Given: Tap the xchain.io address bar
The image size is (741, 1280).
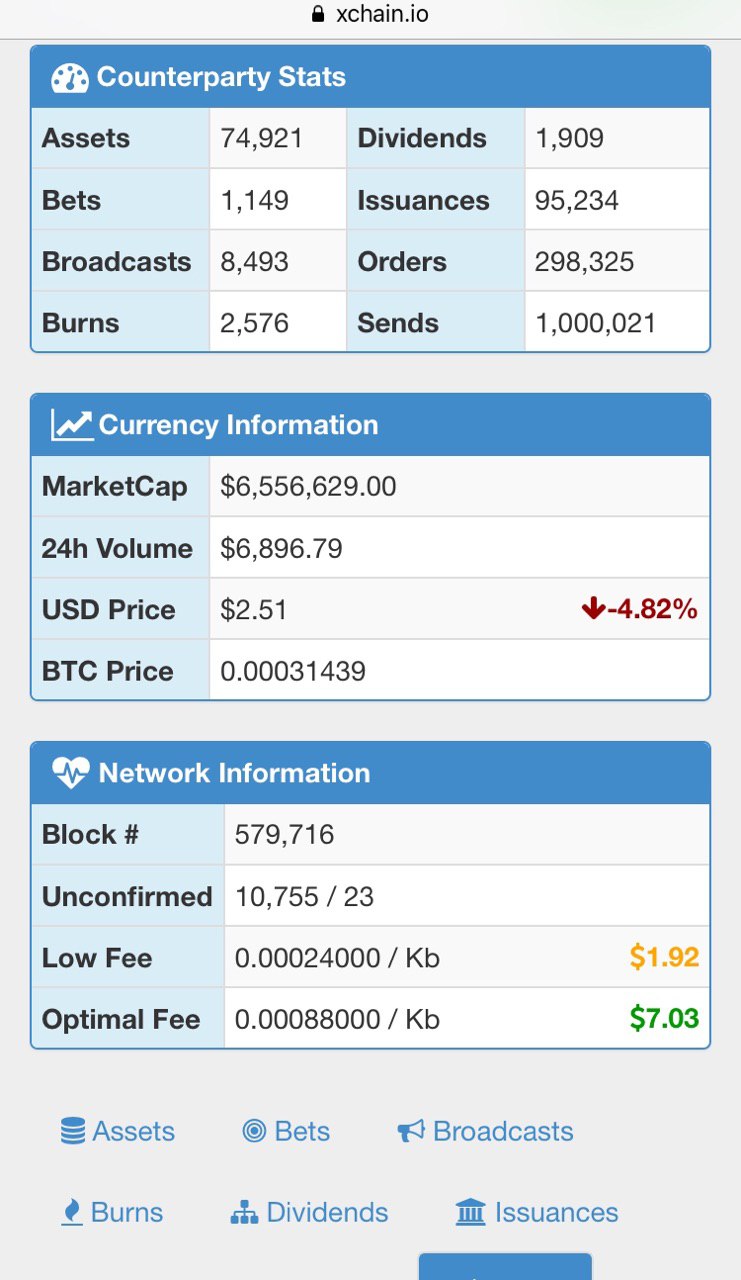Looking at the screenshot, I should tap(371, 14).
